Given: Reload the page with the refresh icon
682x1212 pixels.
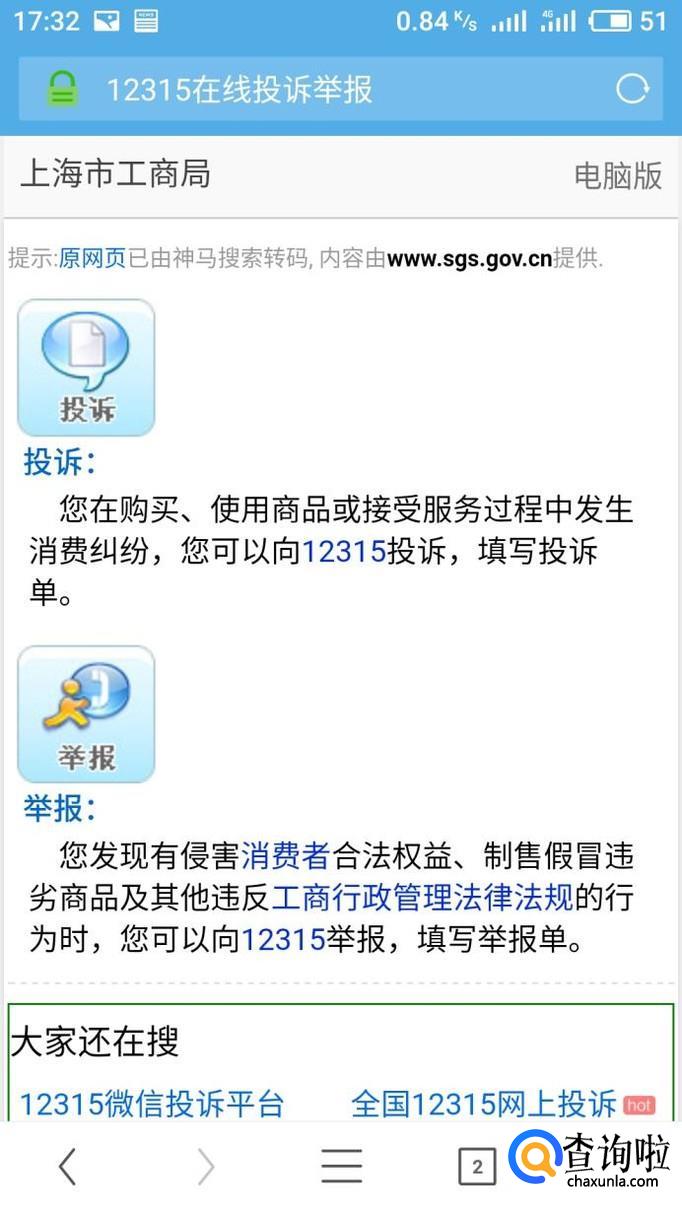Looking at the screenshot, I should [632, 89].
